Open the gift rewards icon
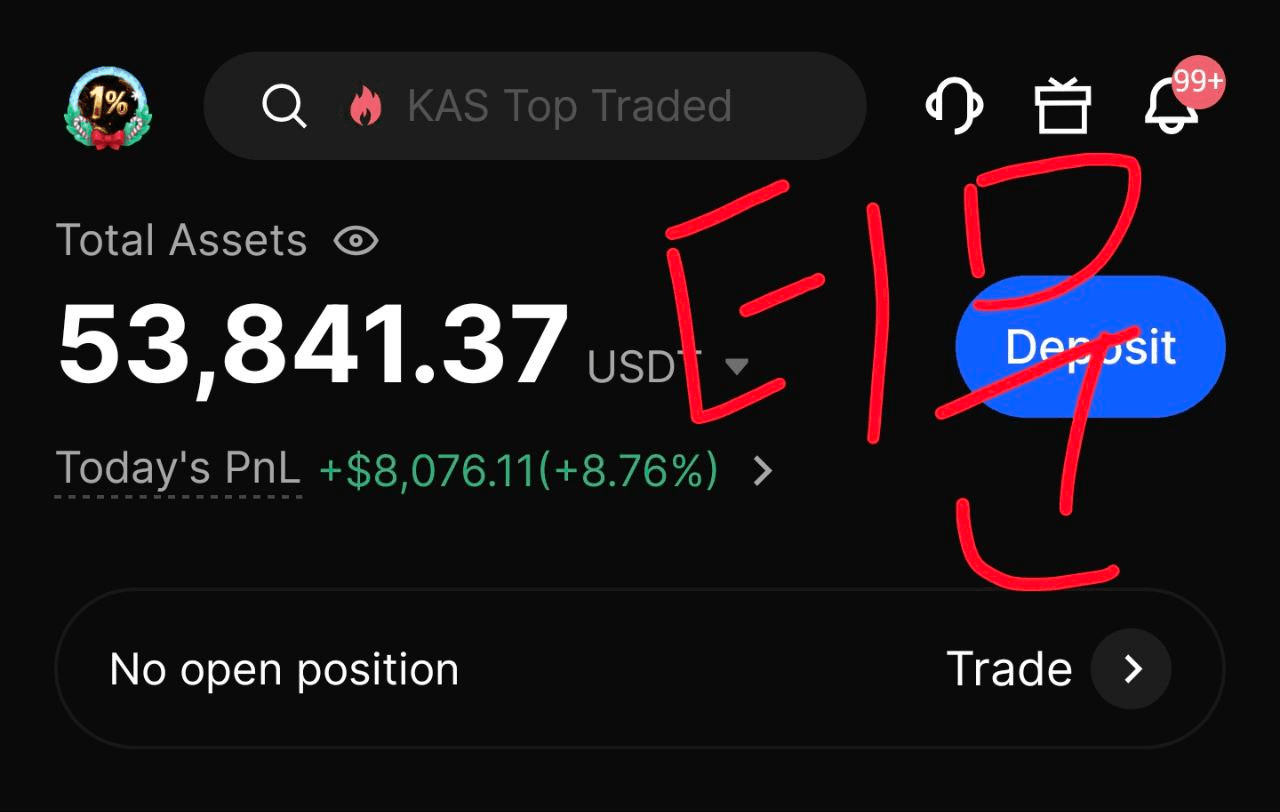Screen dimensions: 1280x812 (1061, 106)
